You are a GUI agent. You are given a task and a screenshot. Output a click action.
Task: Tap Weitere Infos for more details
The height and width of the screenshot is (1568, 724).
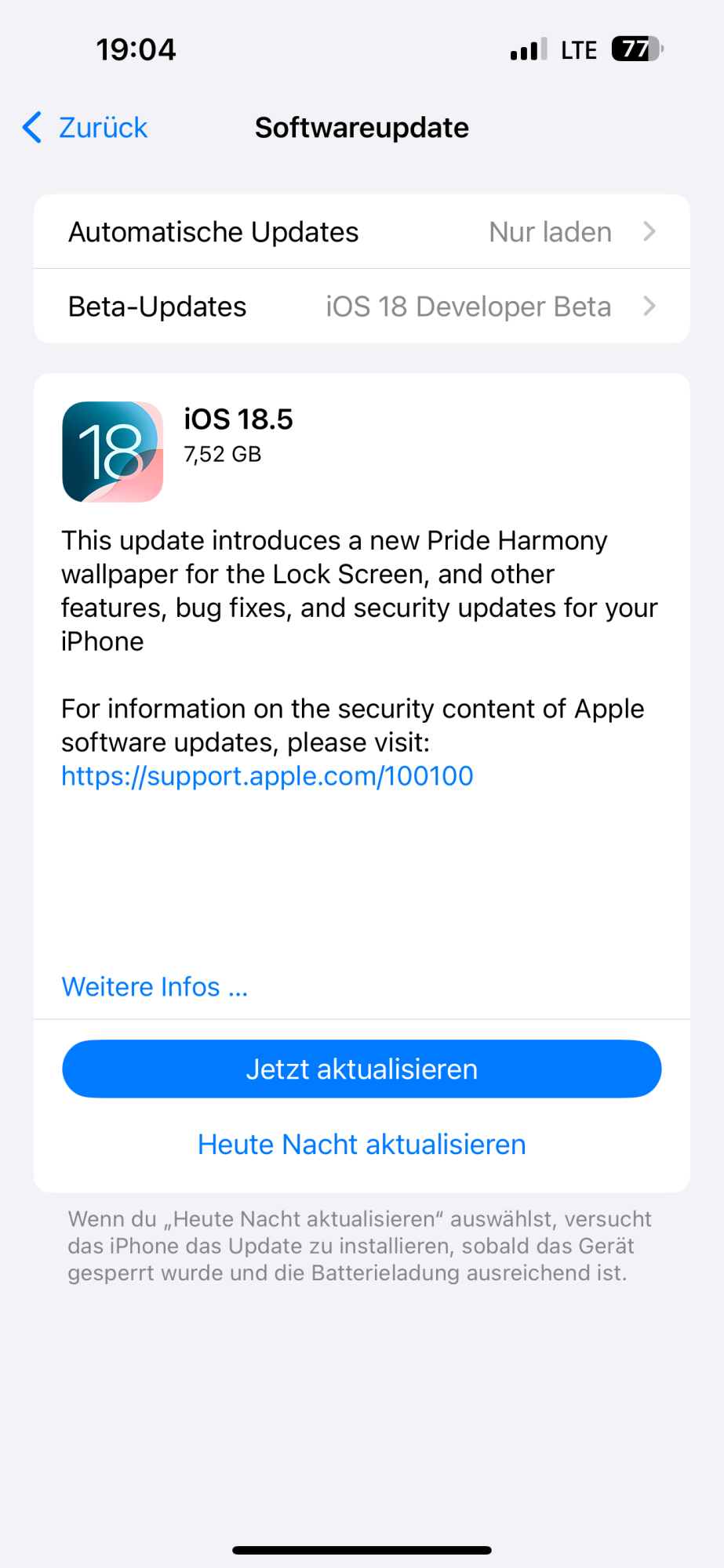[155, 986]
